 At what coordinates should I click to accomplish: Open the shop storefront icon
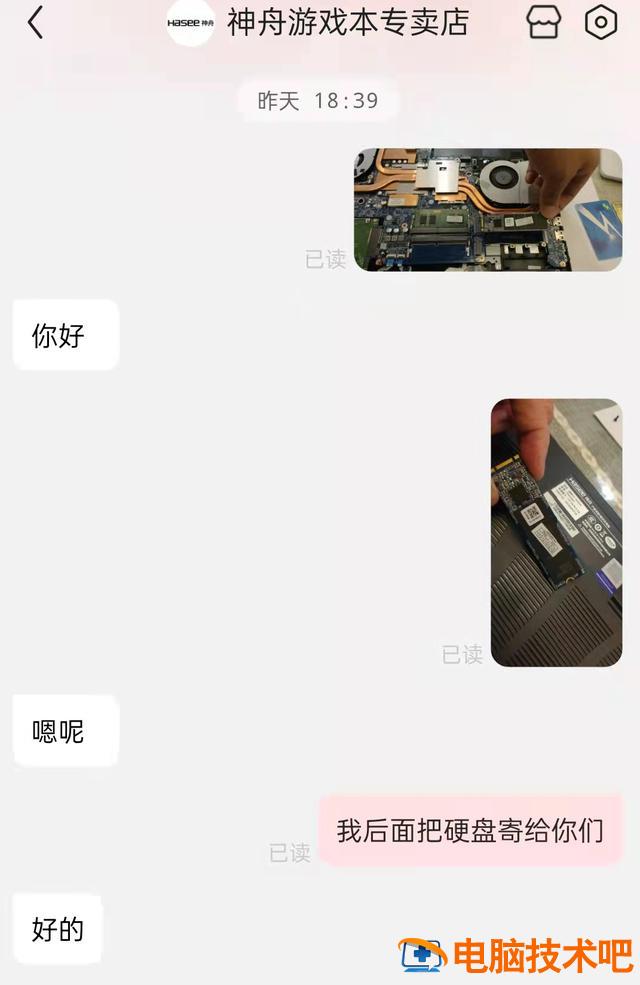click(x=544, y=23)
